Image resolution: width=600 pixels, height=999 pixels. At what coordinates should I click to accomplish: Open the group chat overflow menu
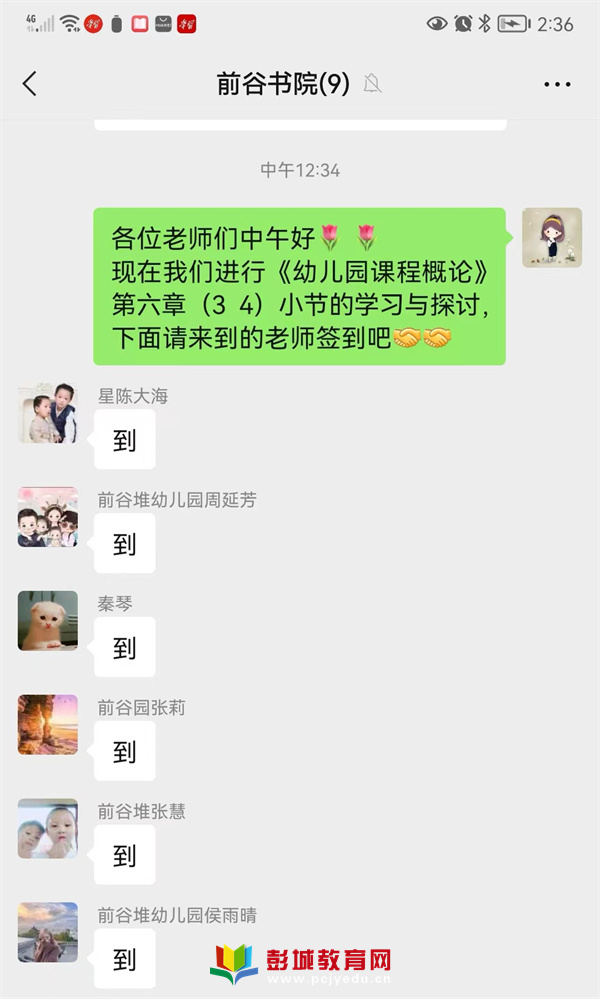557,84
